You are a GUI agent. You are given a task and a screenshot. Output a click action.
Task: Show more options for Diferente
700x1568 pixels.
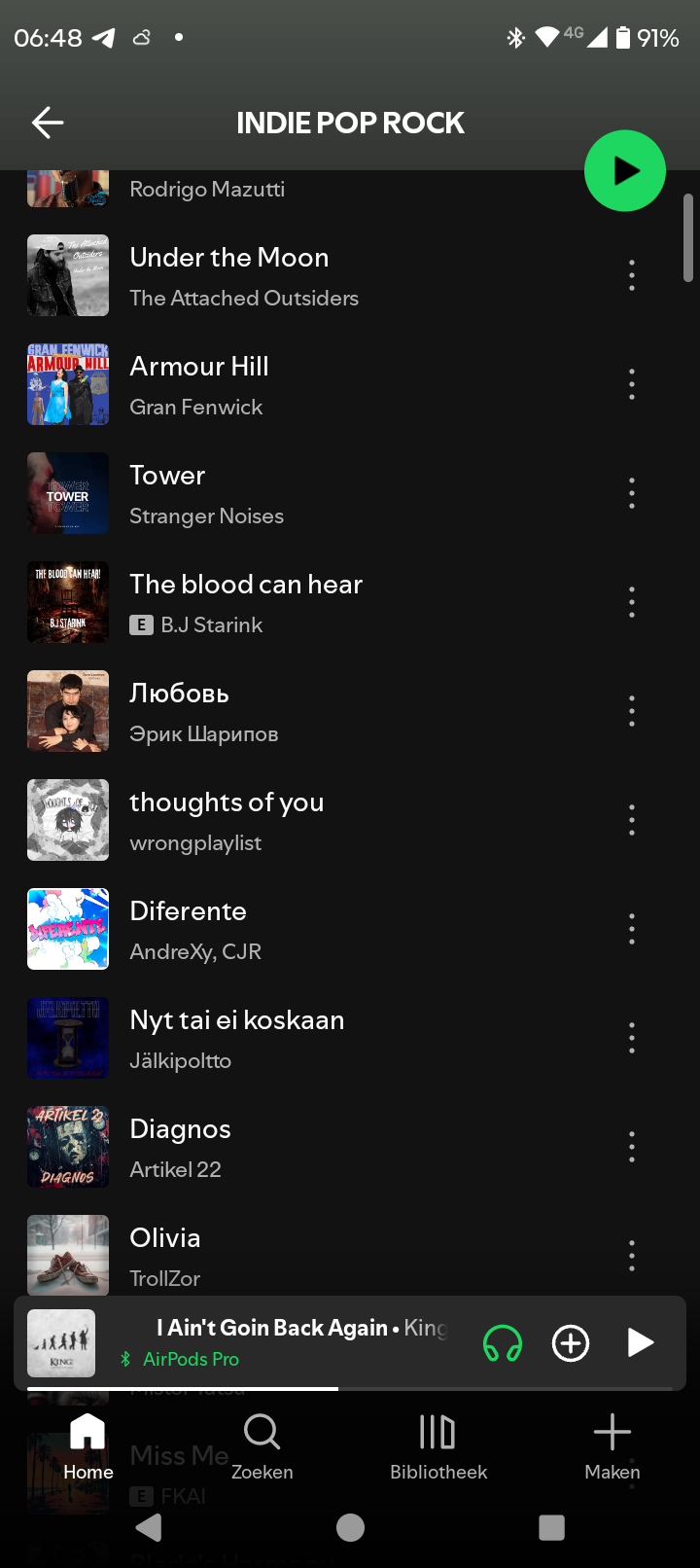click(x=632, y=929)
